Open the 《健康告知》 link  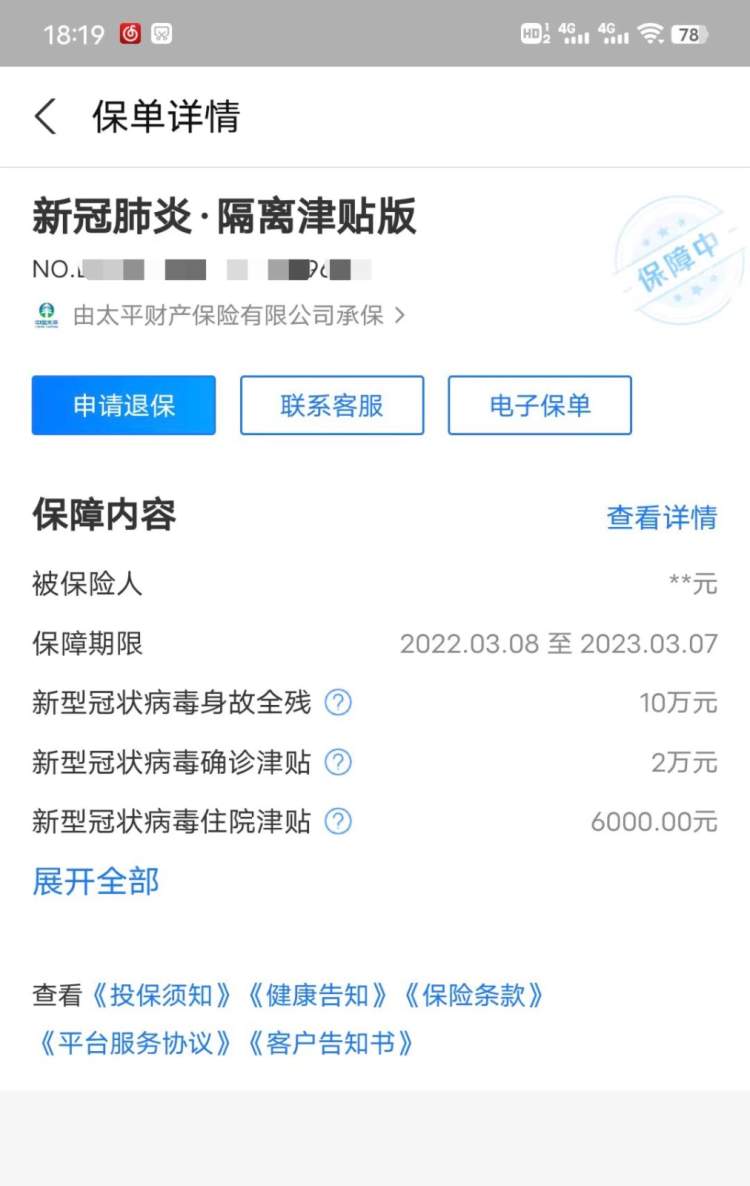coord(319,996)
